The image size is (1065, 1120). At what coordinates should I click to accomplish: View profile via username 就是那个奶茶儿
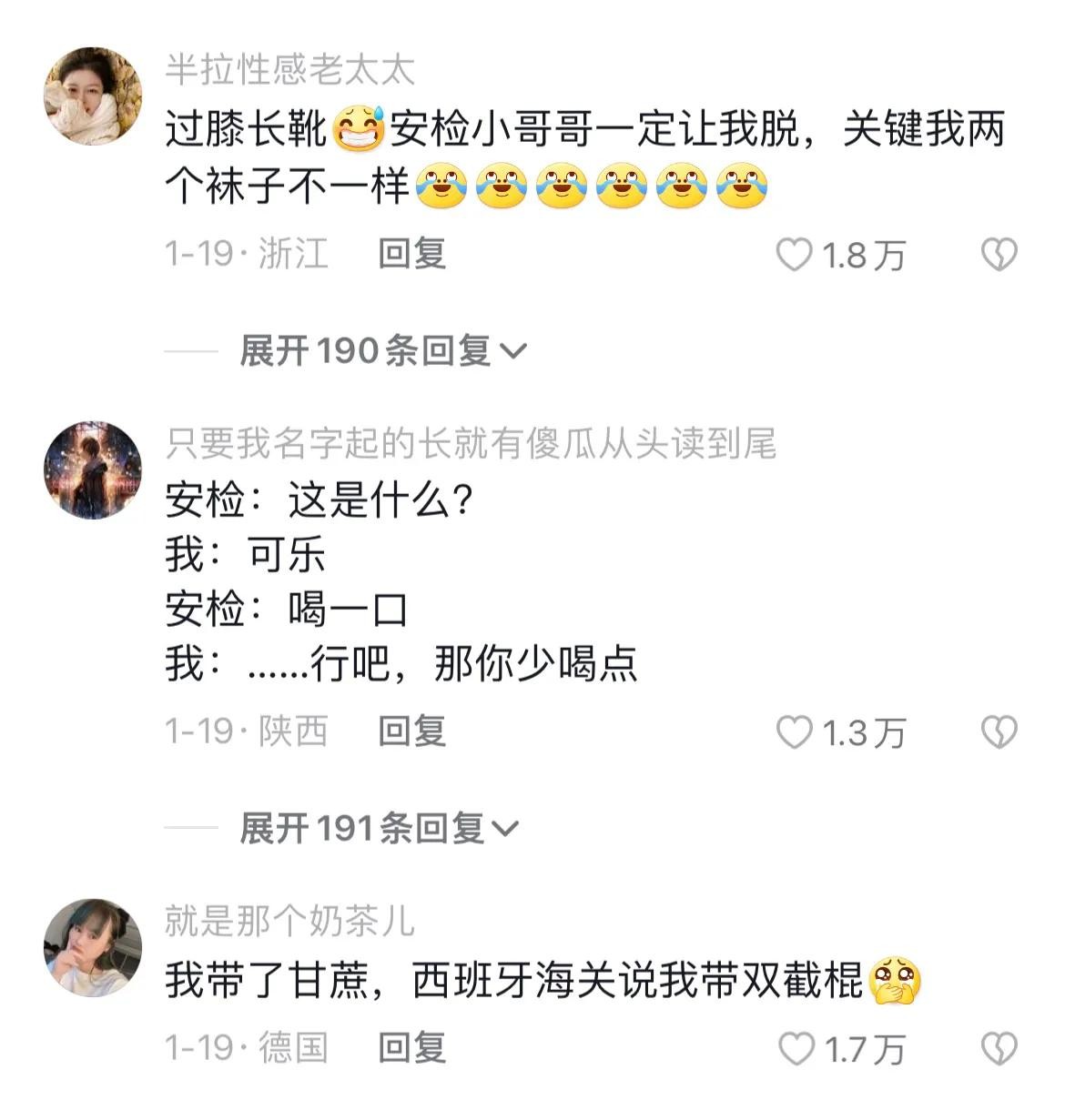289,921
